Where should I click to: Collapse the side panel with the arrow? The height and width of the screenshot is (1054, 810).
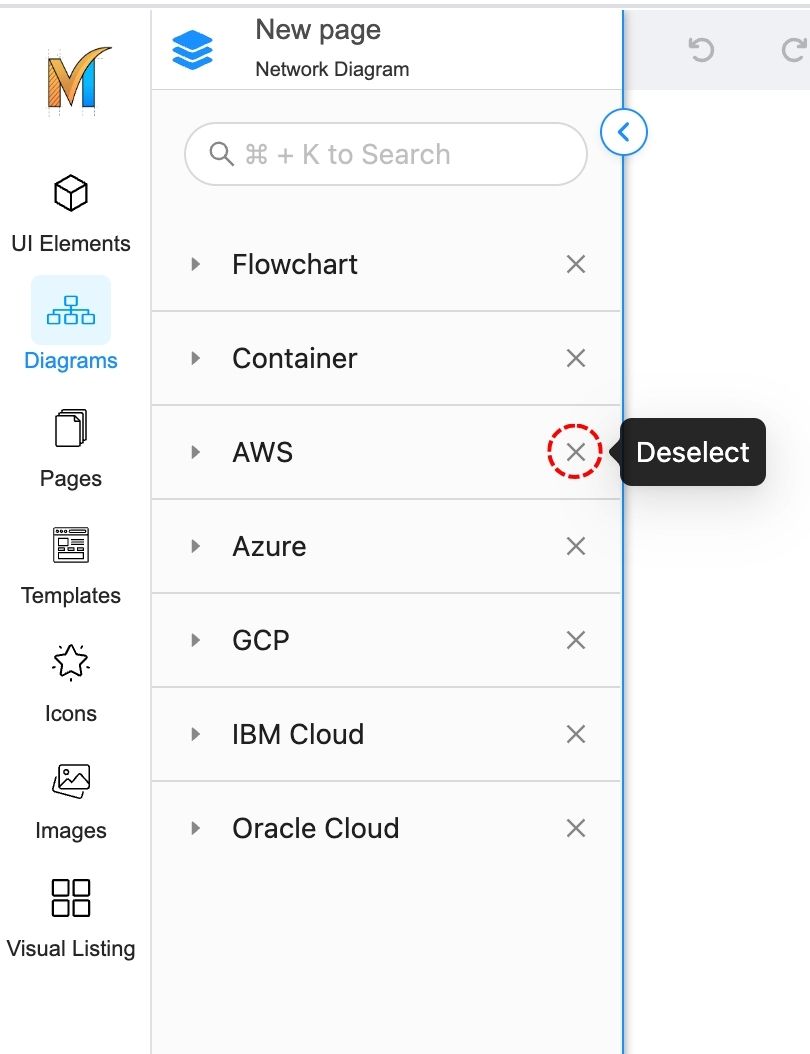(624, 132)
